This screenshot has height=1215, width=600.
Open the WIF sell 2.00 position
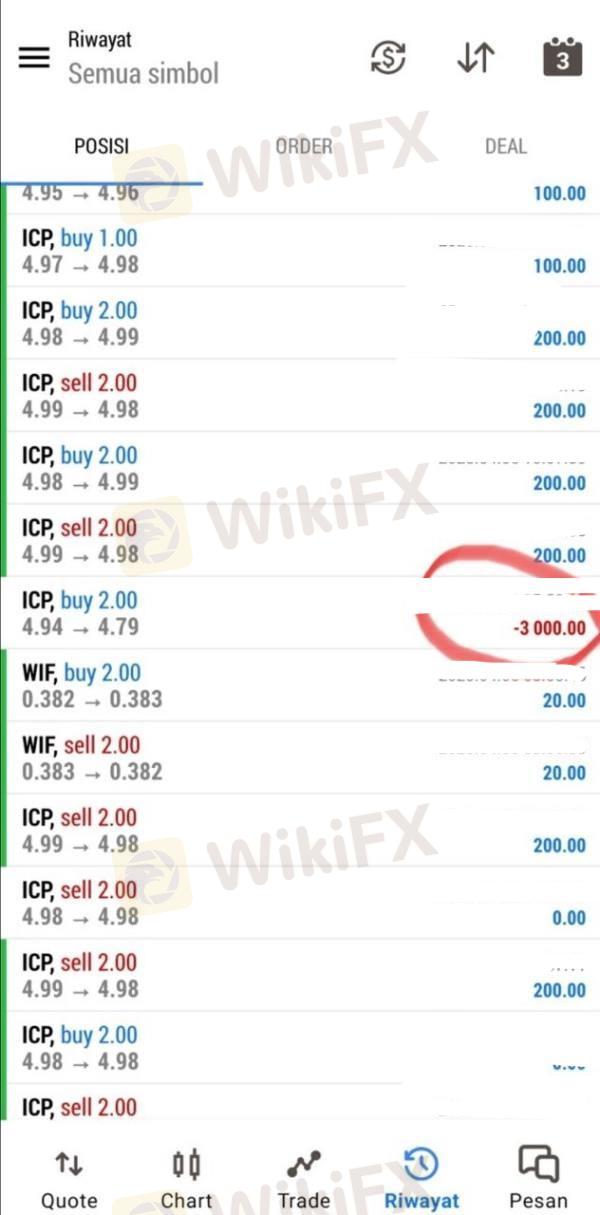click(300, 758)
